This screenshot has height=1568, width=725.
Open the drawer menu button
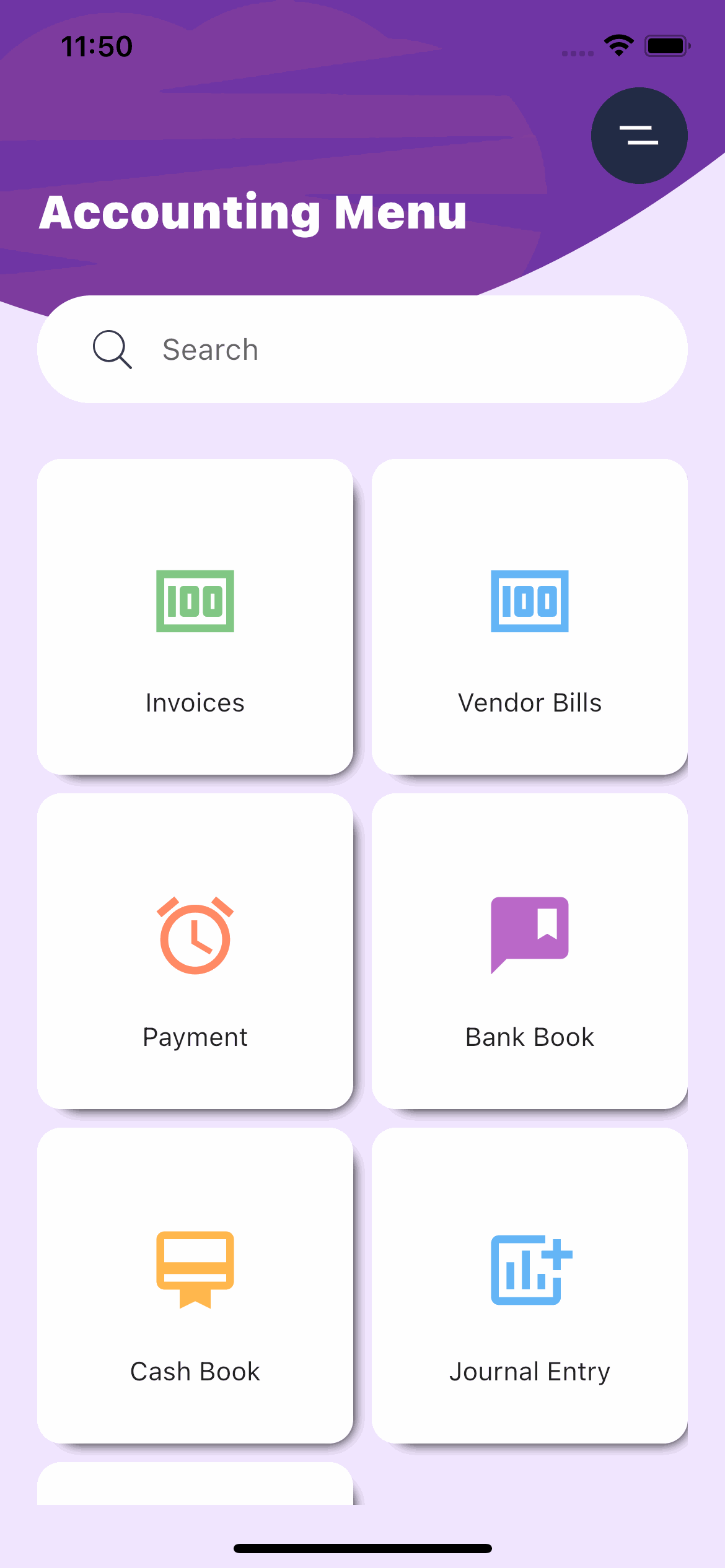coord(639,136)
